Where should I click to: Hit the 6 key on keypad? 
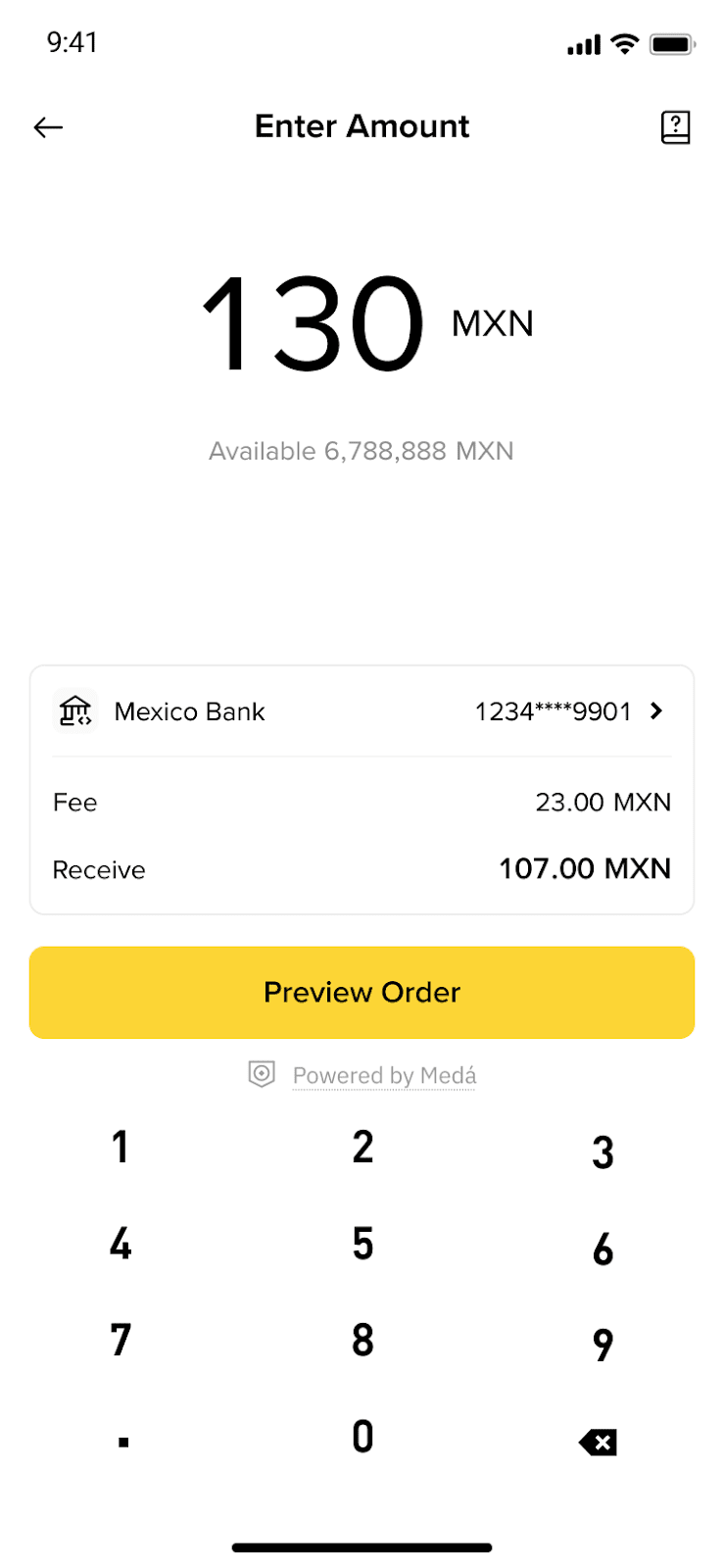[603, 1249]
